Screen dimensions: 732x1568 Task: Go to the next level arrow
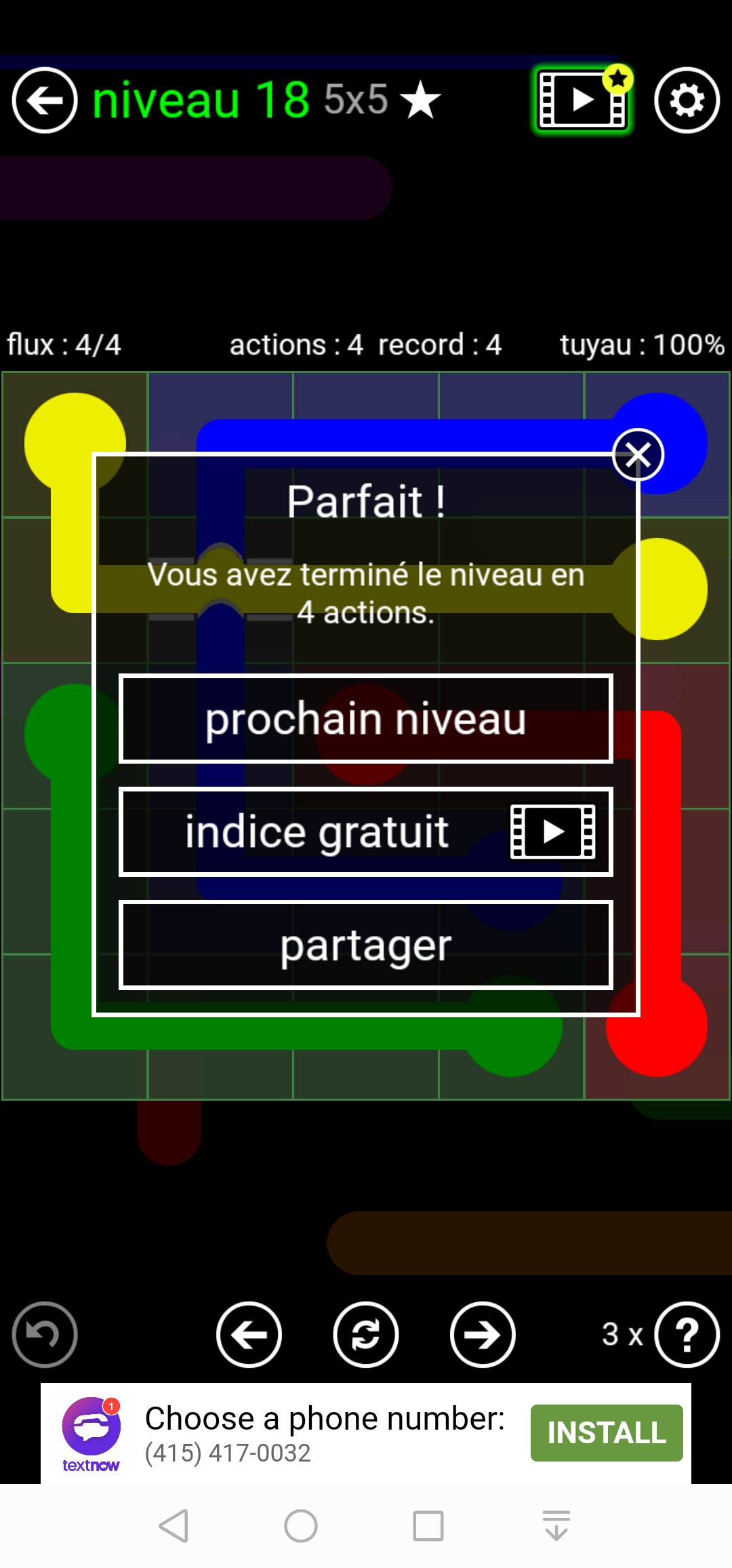[483, 1335]
